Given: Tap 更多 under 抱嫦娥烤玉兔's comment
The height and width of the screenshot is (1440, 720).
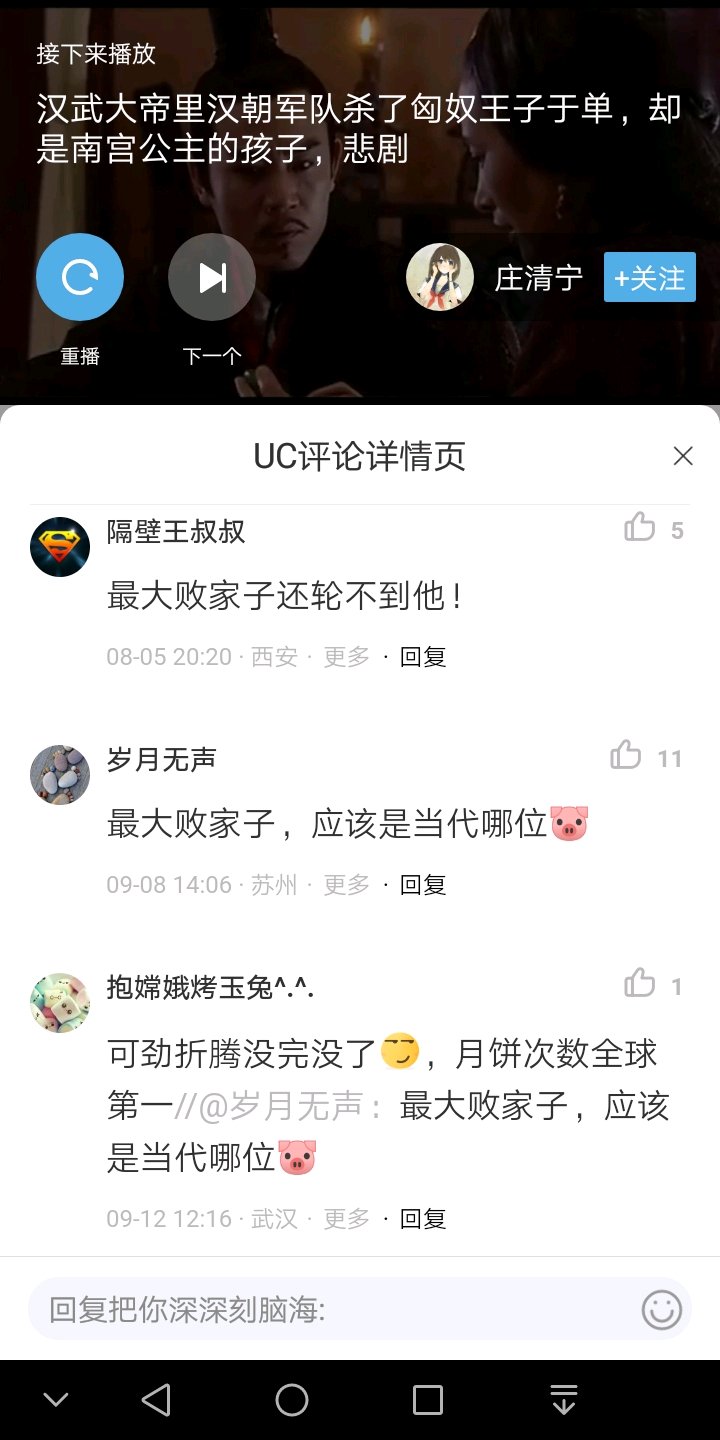Looking at the screenshot, I should 347,1219.
